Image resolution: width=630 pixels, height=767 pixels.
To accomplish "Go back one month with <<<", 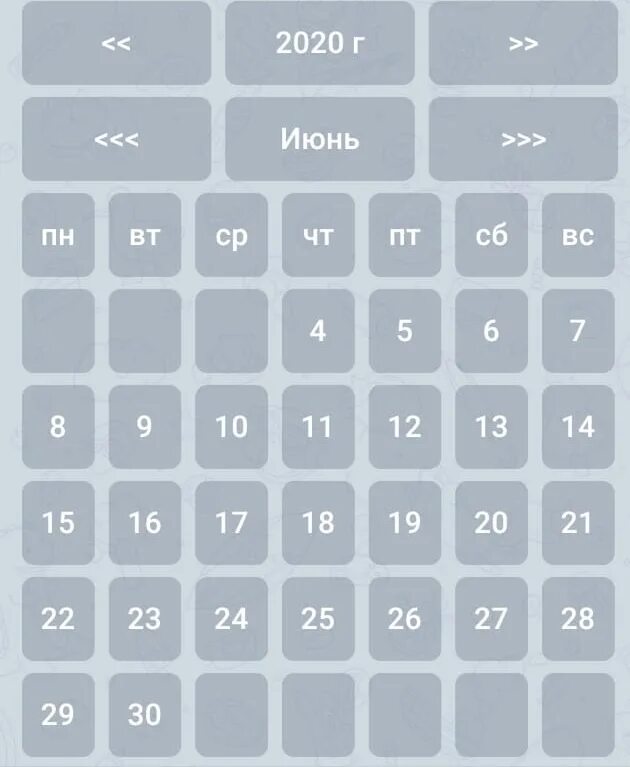I will 116,139.
